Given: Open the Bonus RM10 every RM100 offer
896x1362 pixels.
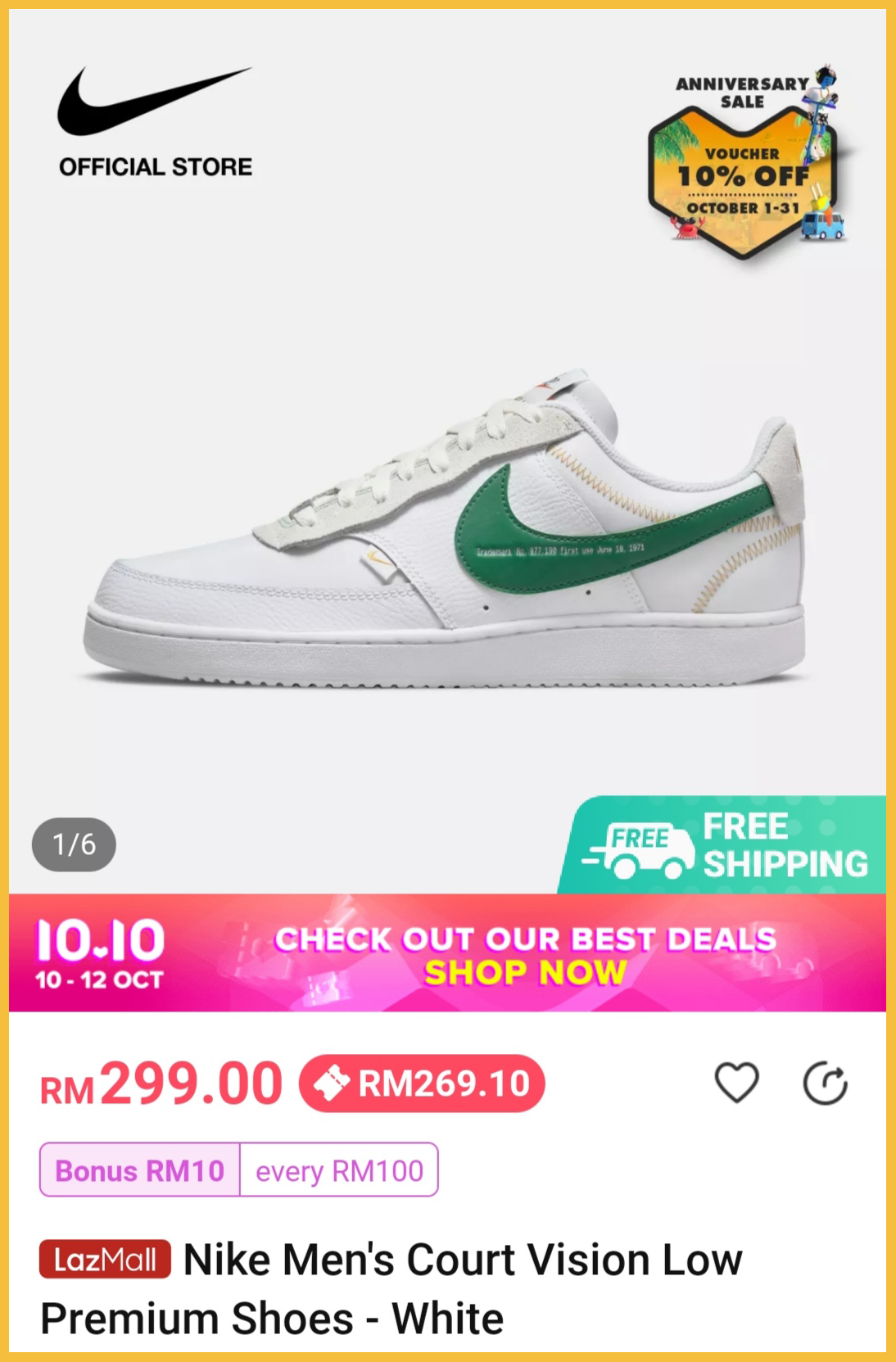Looking at the screenshot, I should tap(238, 1170).
